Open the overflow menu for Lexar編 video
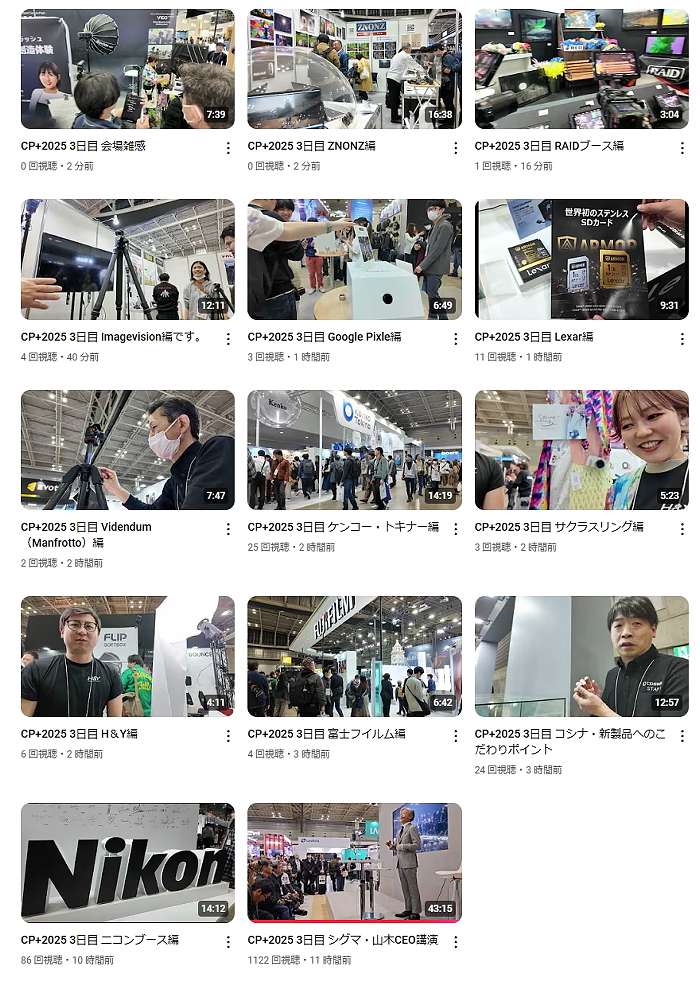This screenshot has width=700, height=982. point(682,339)
